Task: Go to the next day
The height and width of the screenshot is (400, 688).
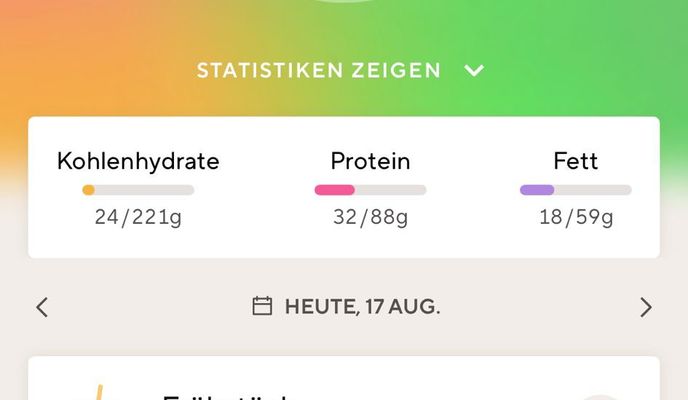Action: (646, 307)
